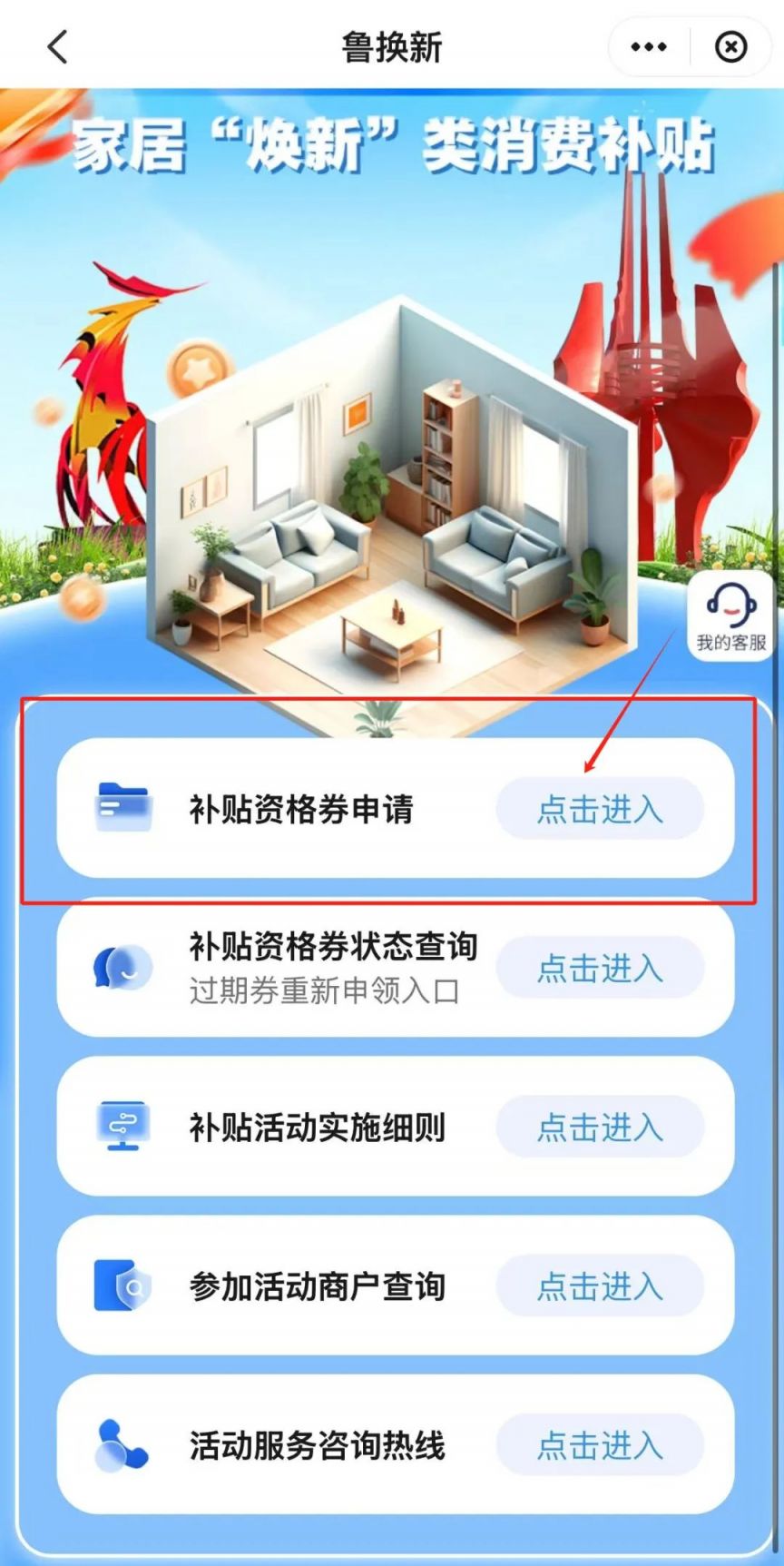Tap 点击进入 for 活动服务咨询热线
Viewport: 784px width, 1566px height.
600,1444
